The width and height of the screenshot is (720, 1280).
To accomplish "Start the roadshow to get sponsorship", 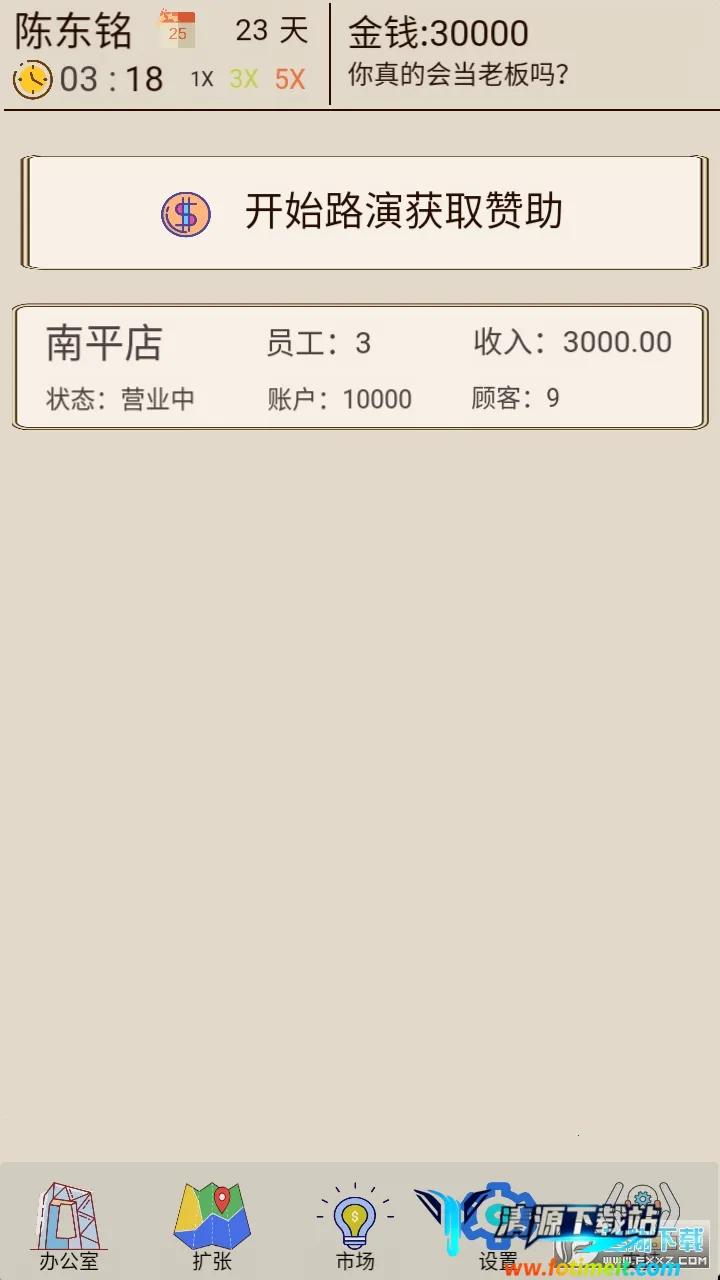I will [x=362, y=212].
